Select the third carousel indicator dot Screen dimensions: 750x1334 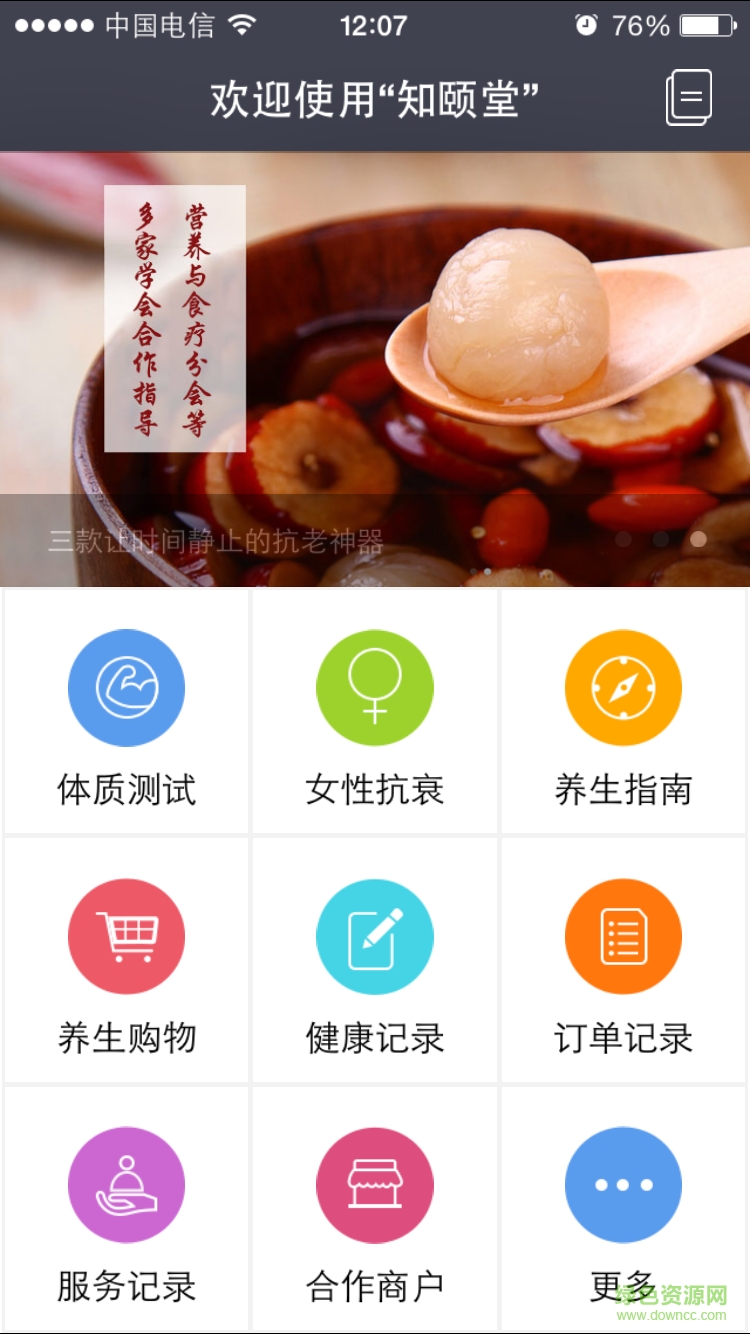click(x=698, y=538)
